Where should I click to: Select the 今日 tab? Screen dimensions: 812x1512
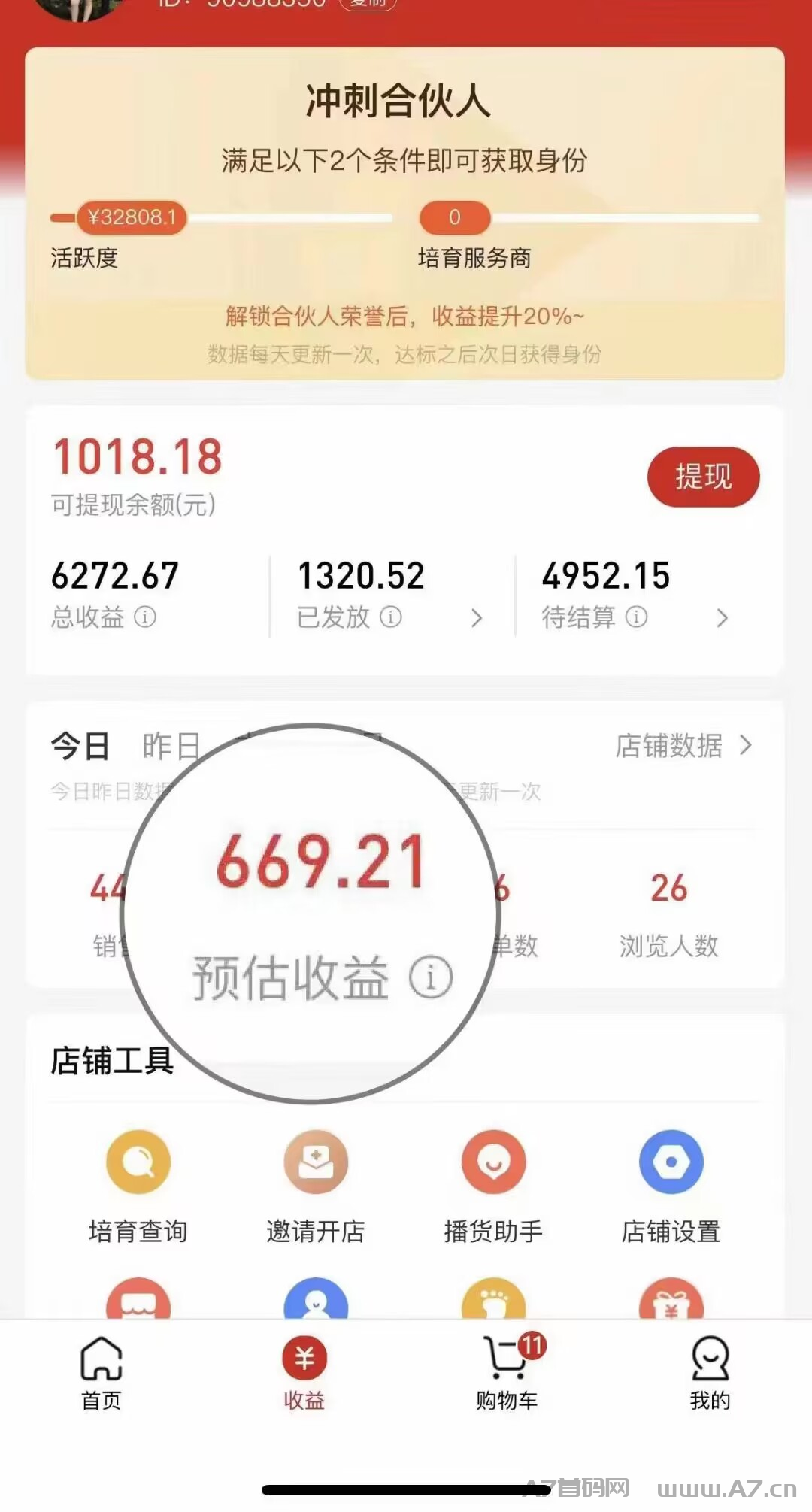tap(80, 746)
